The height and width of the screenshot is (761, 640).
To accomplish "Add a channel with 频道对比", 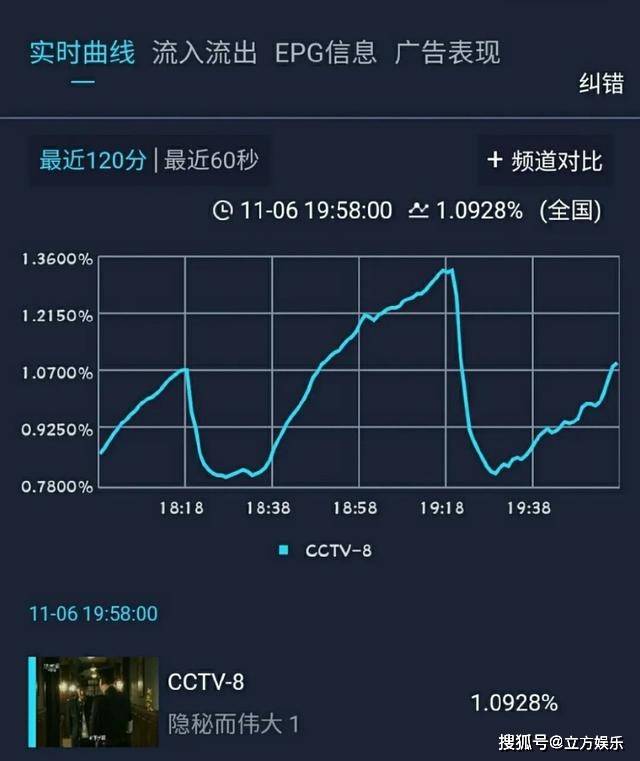I will [x=545, y=160].
